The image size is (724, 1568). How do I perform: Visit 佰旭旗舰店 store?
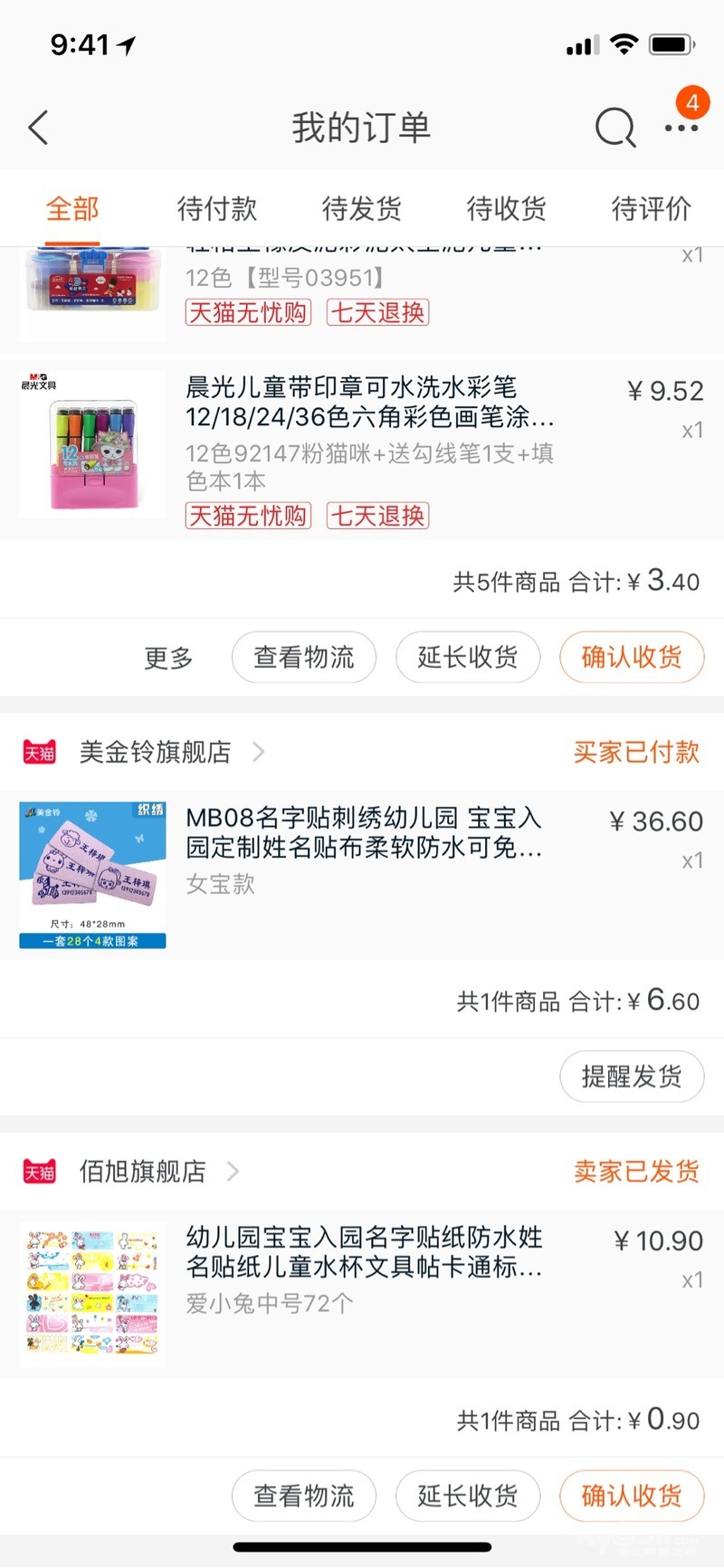pos(143,1172)
